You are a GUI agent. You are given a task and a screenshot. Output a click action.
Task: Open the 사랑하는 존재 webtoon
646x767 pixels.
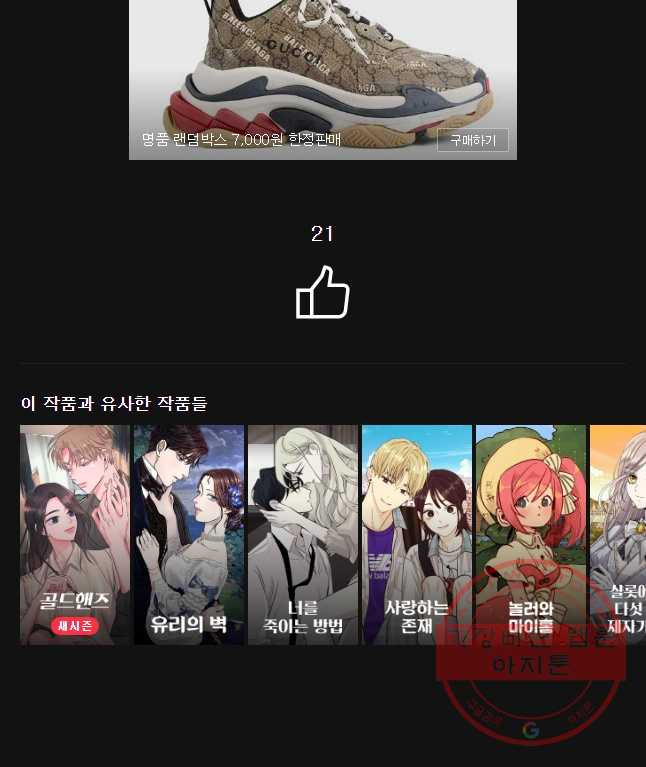pos(417,534)
